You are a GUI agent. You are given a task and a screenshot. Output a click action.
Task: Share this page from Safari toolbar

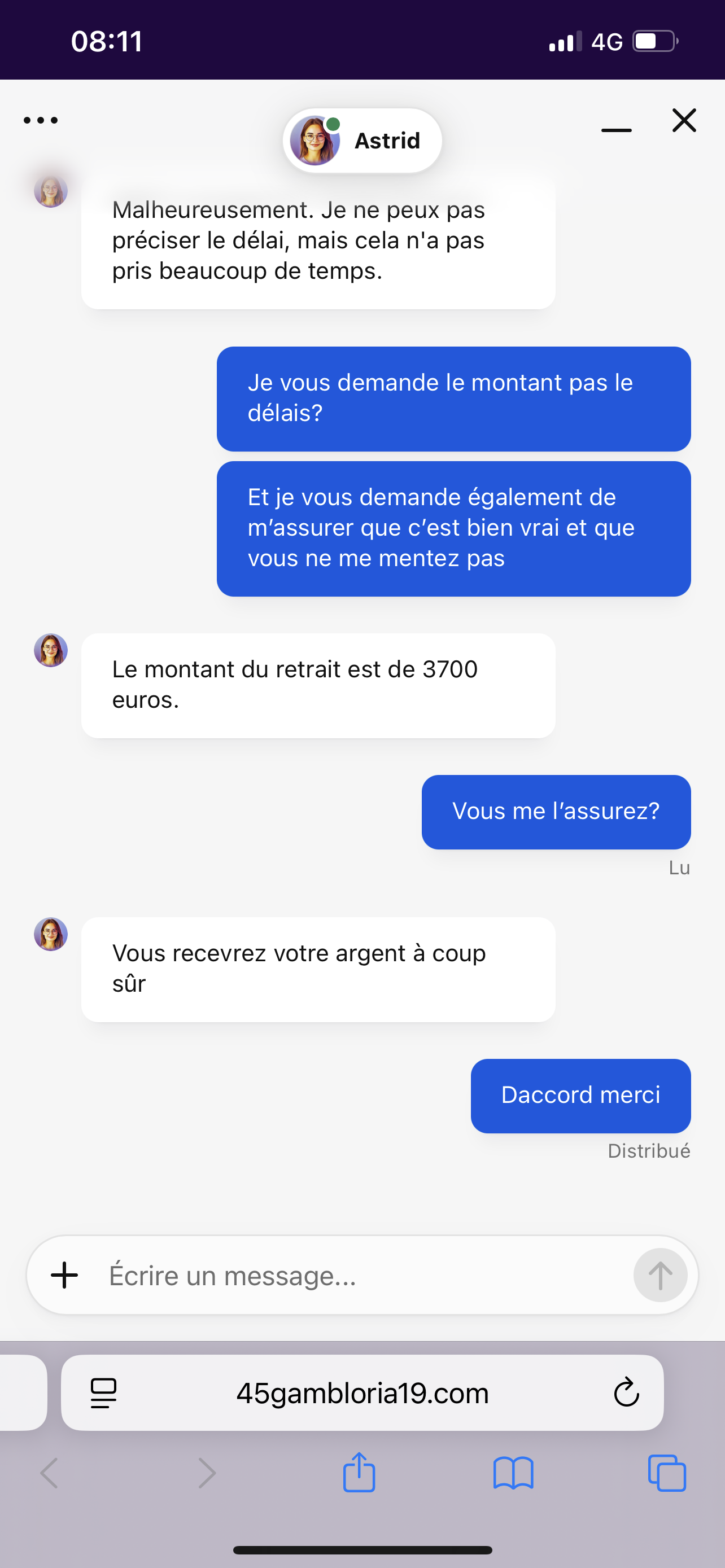359,1473
